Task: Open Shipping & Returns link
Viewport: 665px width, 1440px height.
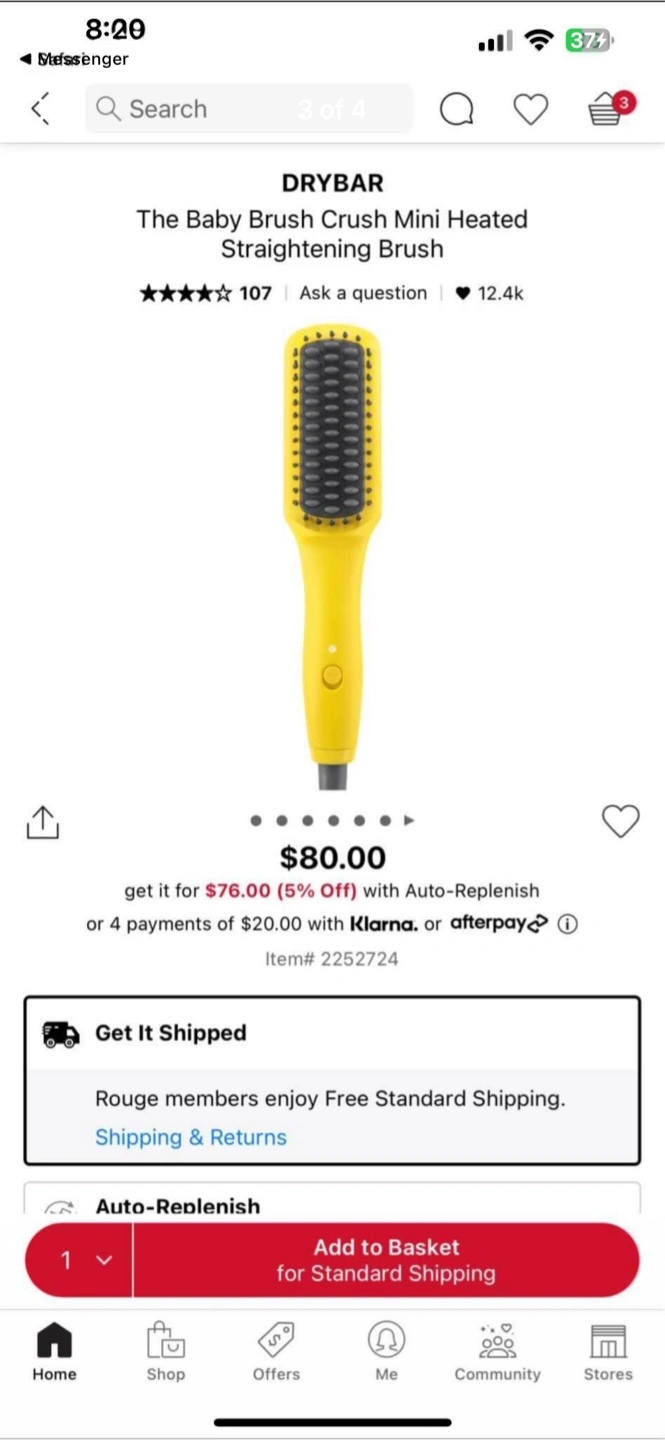Action: 191,1137
